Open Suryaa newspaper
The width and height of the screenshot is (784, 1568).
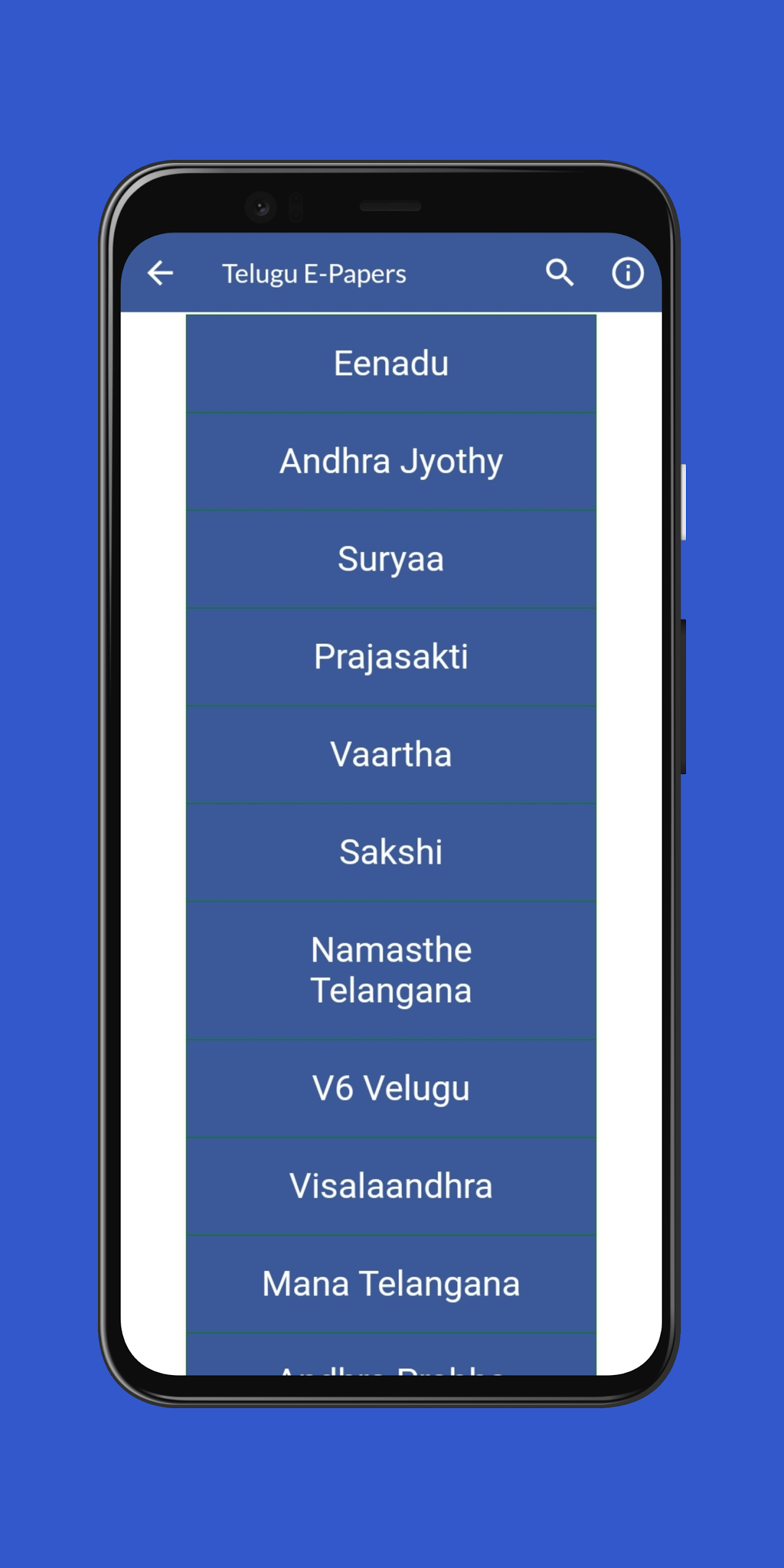pos(391,559)
